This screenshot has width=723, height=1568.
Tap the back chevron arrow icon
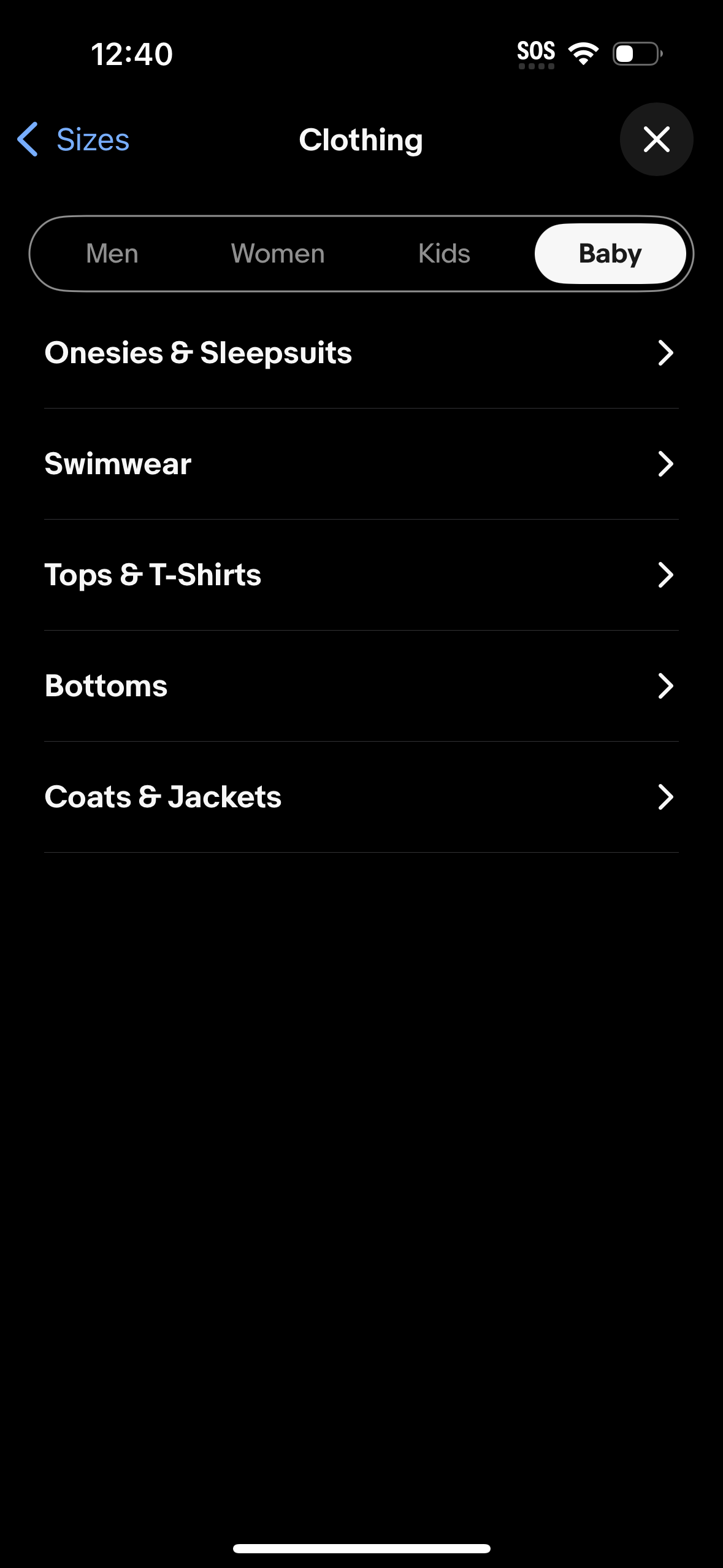27,140
